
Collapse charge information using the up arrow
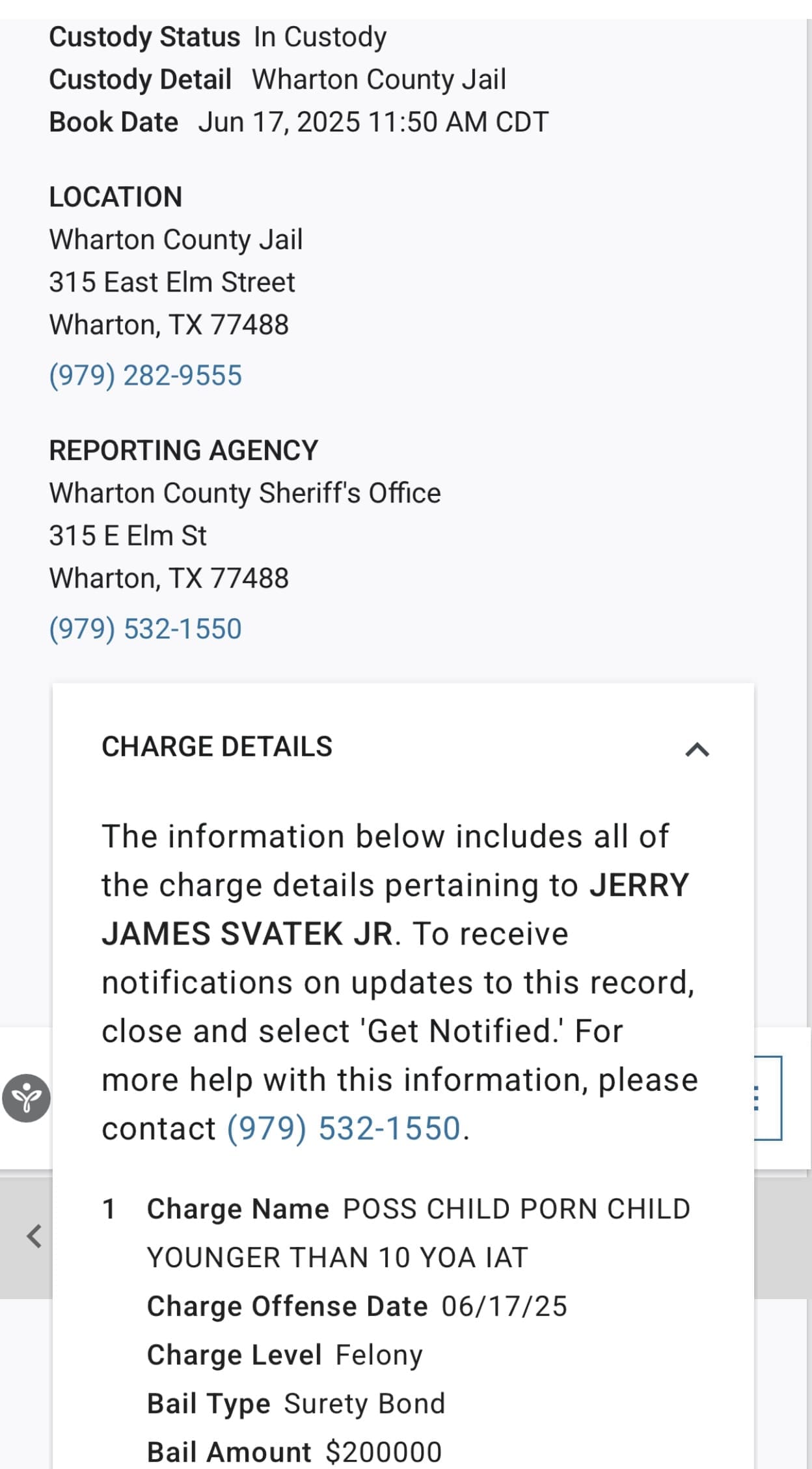tap(697, 750)
